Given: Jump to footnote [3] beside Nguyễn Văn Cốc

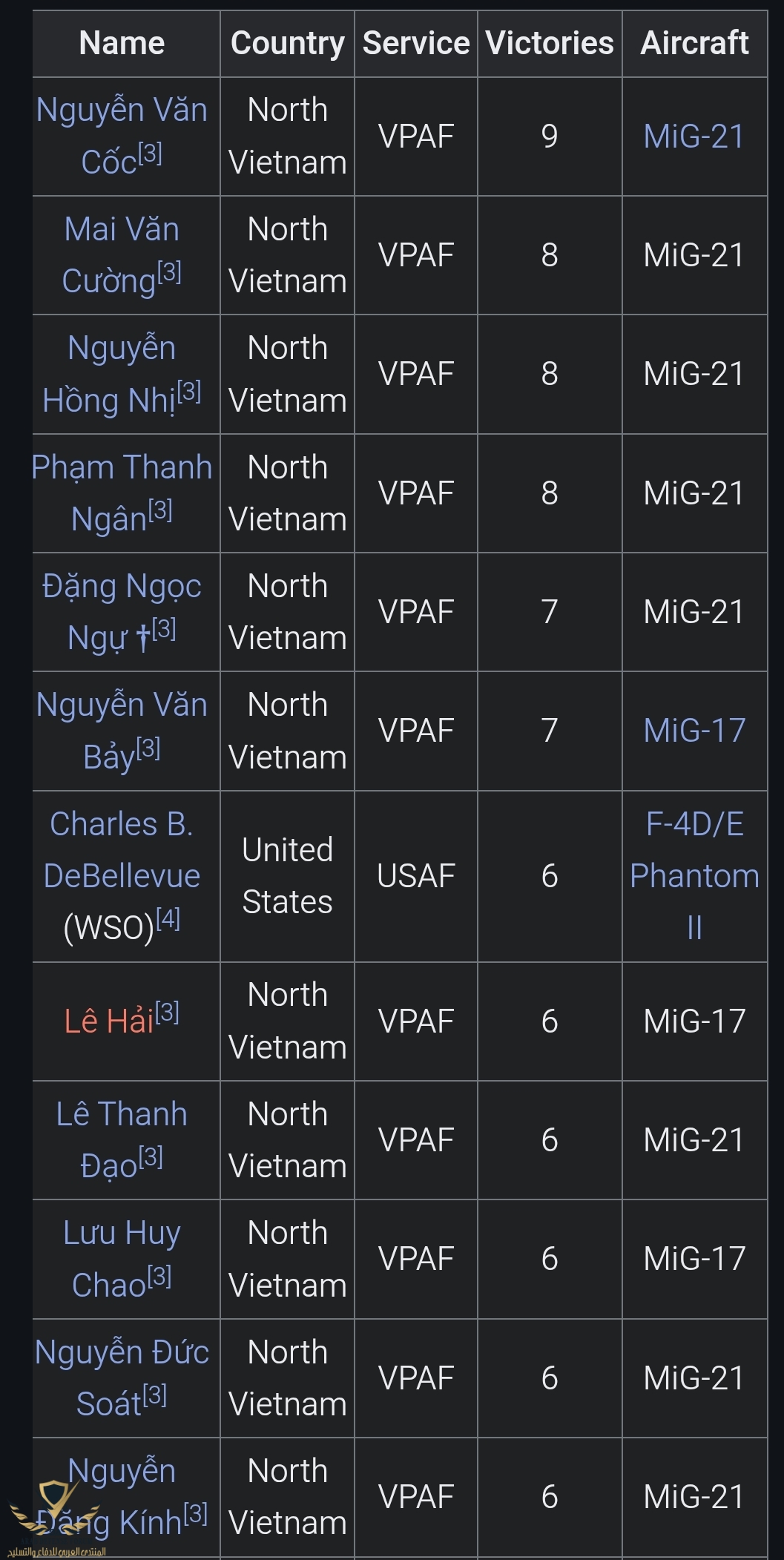Looking at the screenshot, I should coord(150,154).
